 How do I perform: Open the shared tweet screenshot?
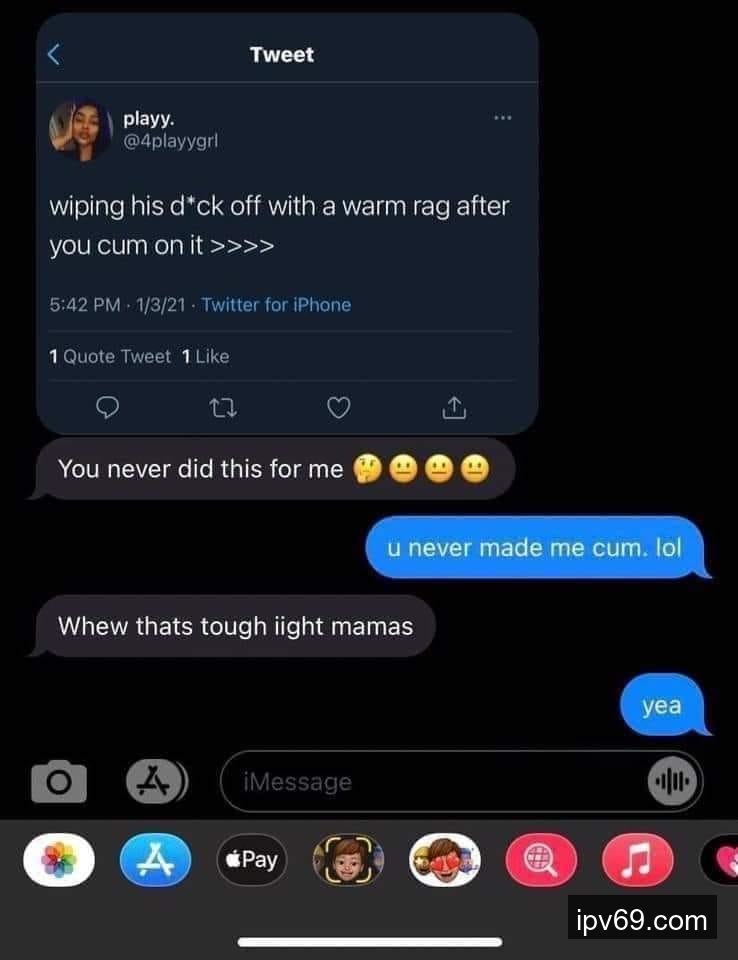point(287,224)
